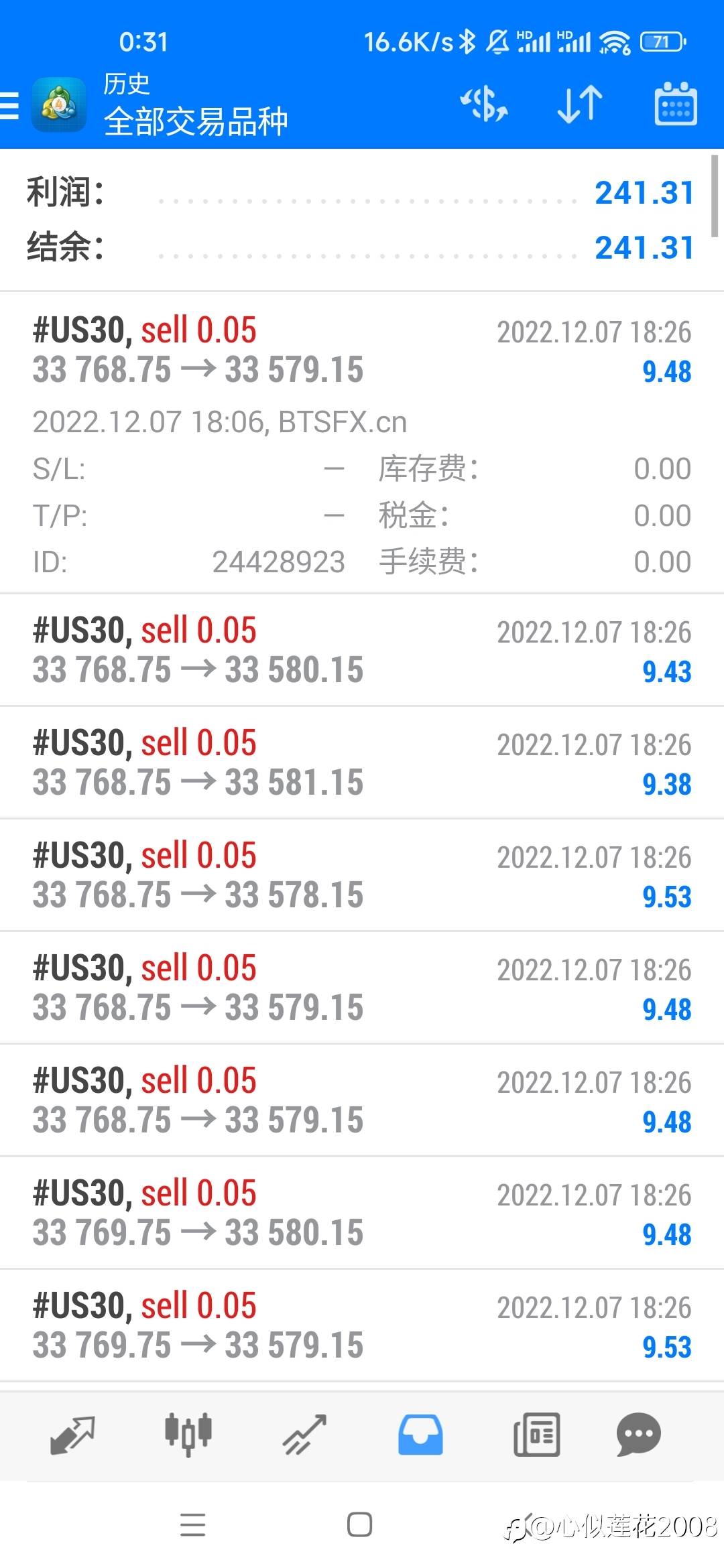Filter history by trading symbol

click(483, 105)
